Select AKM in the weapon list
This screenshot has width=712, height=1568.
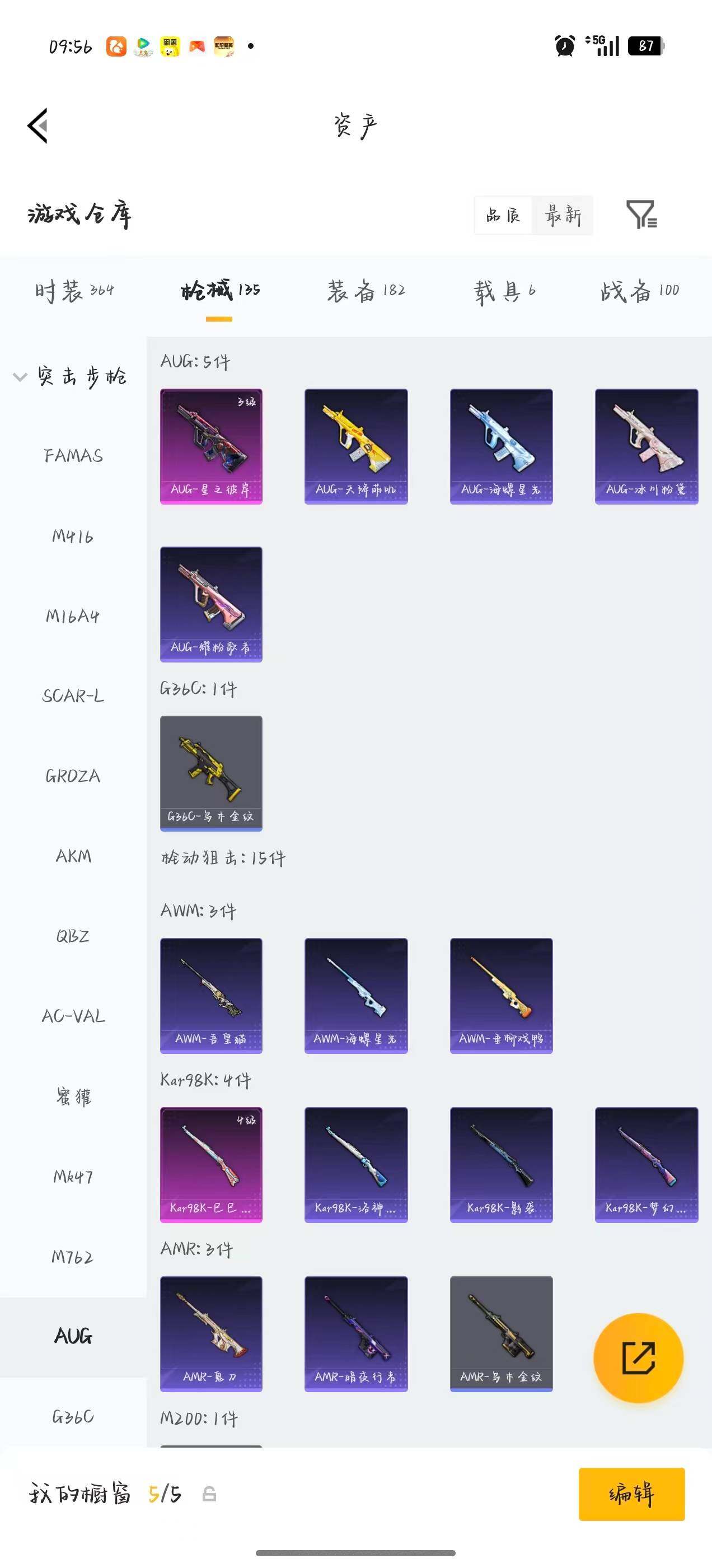click(x=73, y=856)
